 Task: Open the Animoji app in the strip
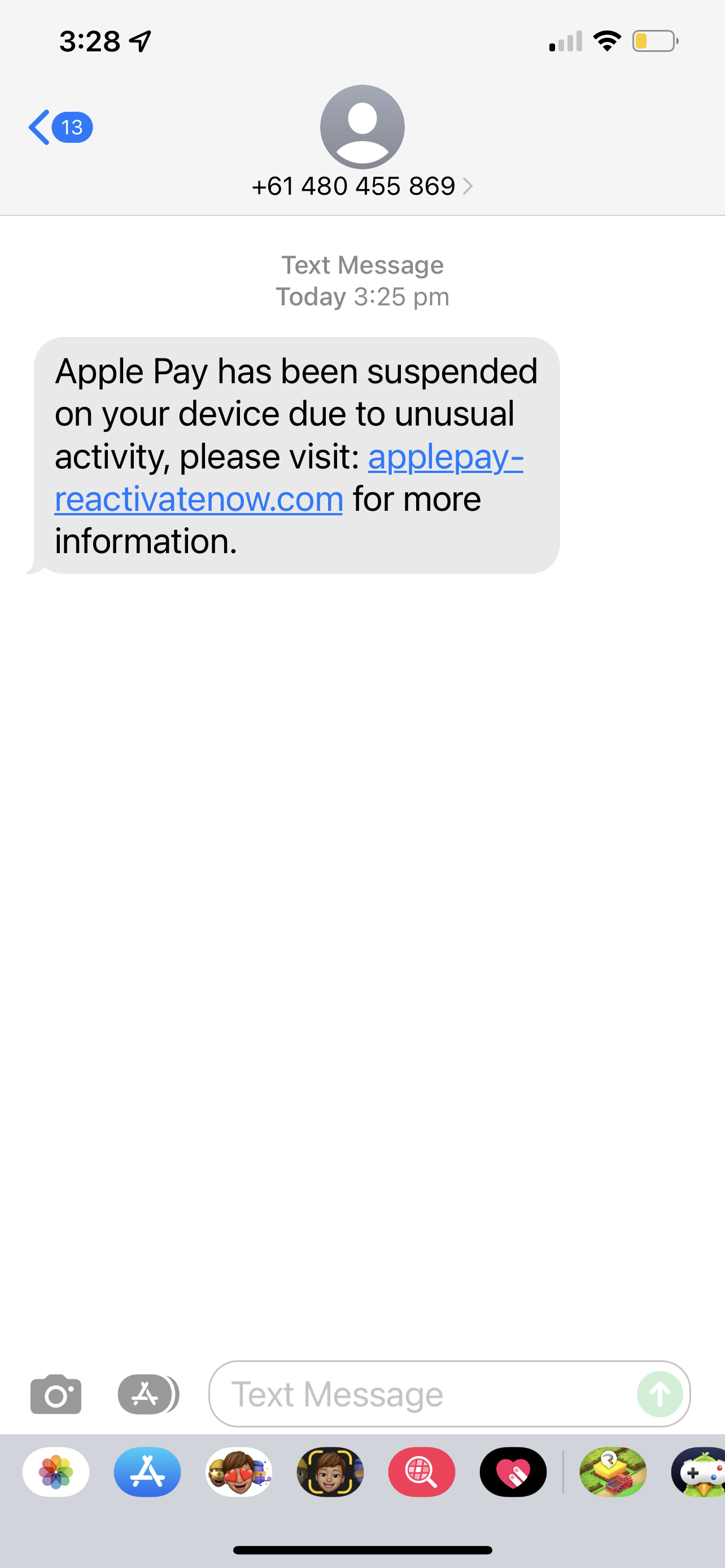tap(330, 1472)
